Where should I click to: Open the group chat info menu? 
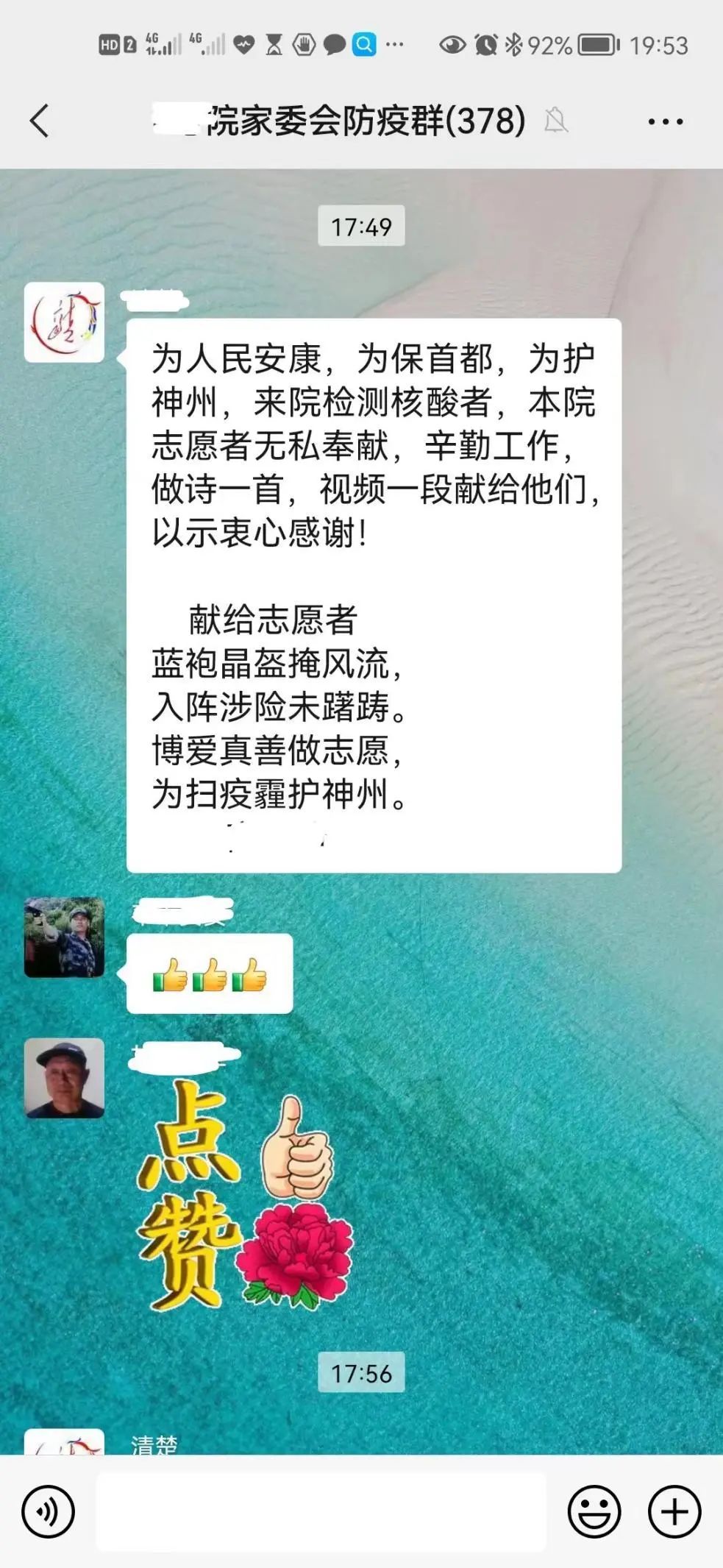click(665, 121)
